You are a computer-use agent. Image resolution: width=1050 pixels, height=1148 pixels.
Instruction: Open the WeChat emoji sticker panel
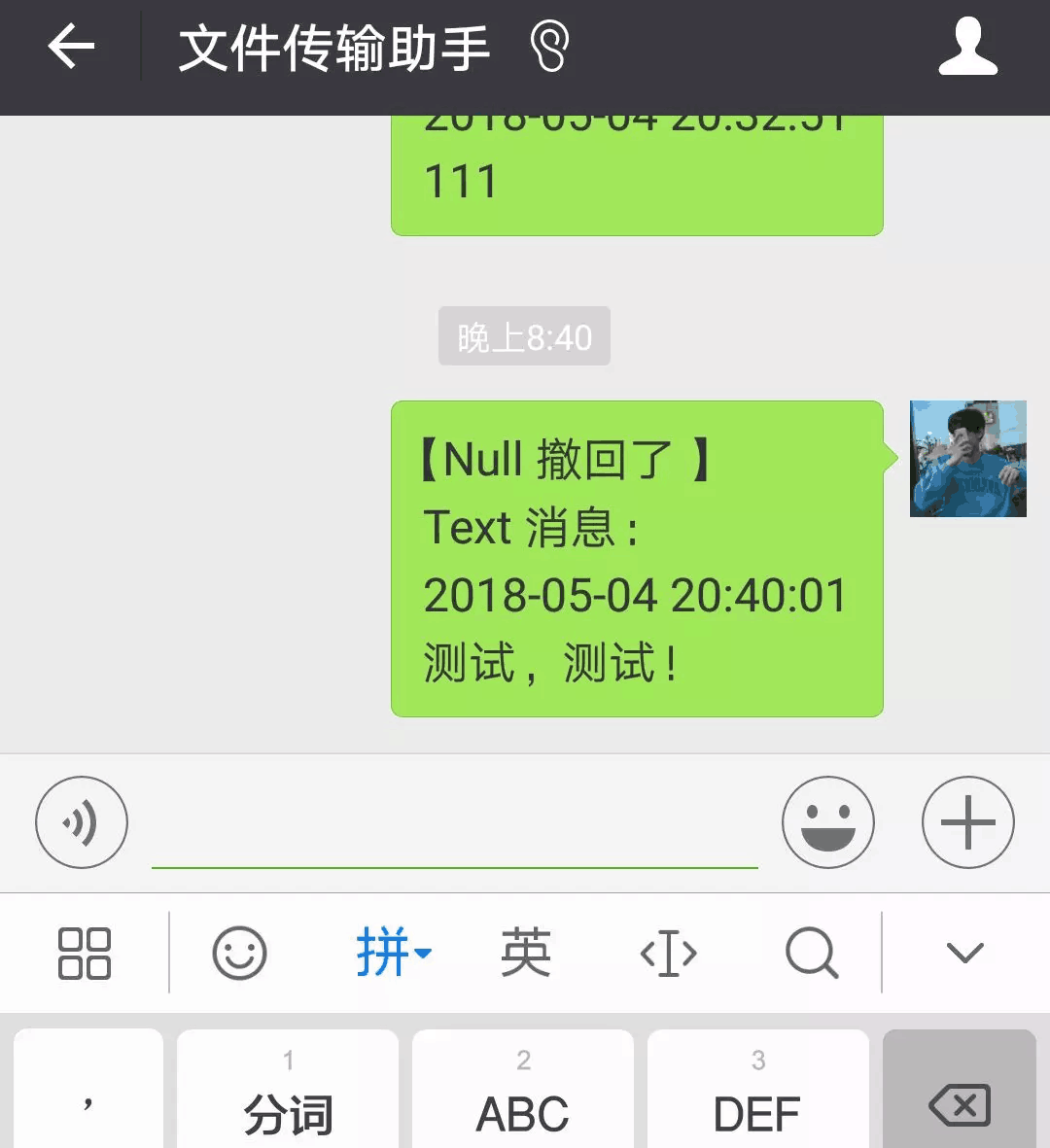click(827, 822)
